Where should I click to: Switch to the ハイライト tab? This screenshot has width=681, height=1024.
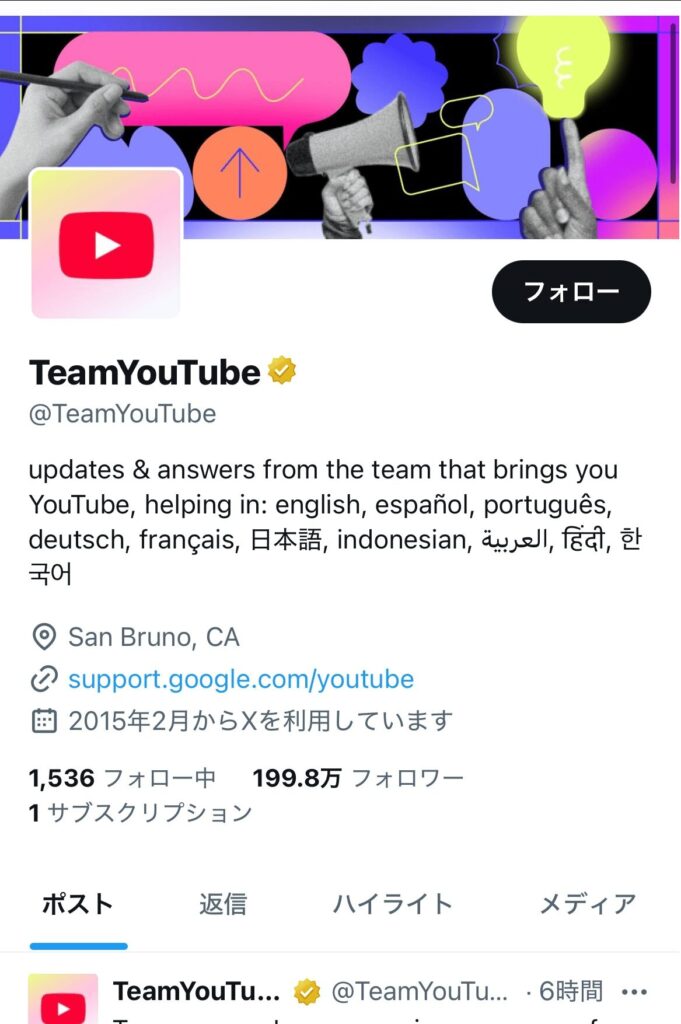pyautogui.click(x=392, y=904)
